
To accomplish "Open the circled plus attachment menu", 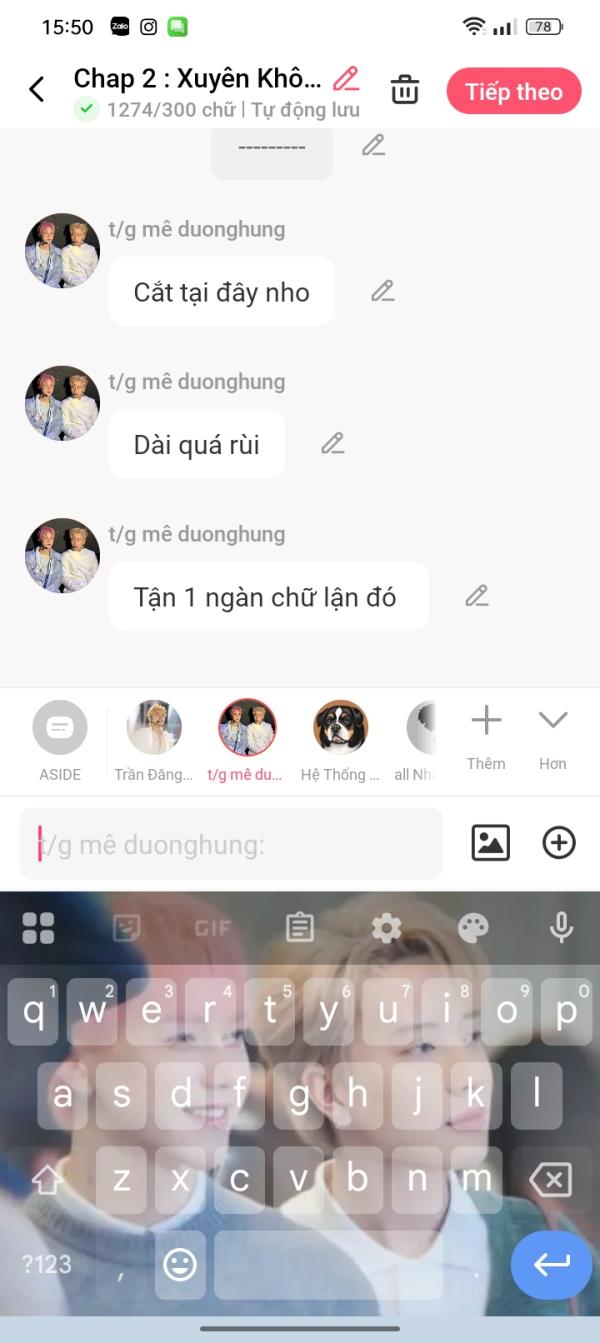I will pos(558,843).
